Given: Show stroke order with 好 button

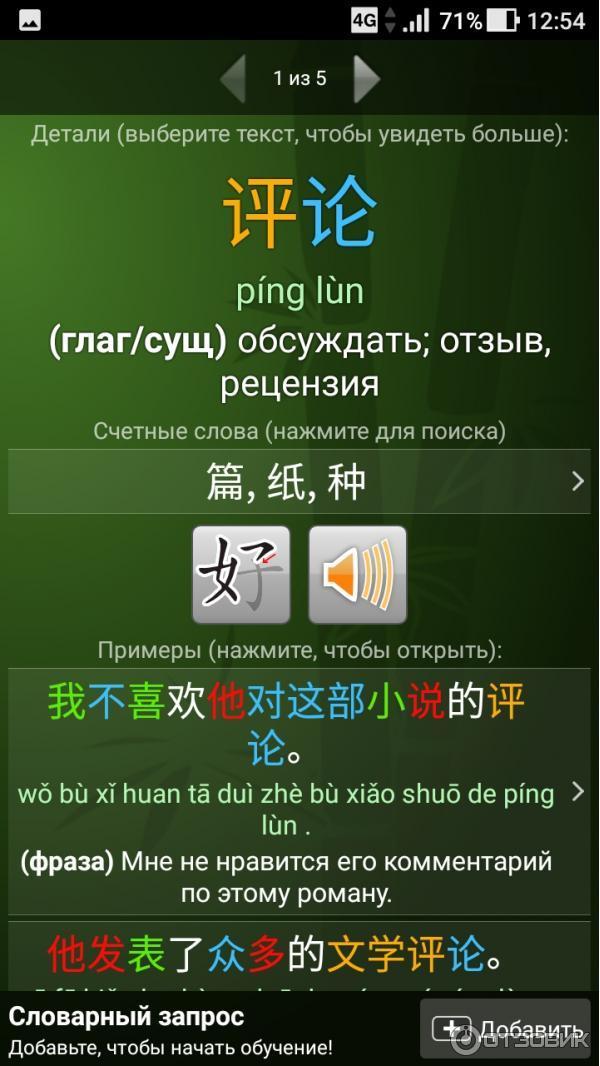Looking at the screenshot, I should (241, 575).
